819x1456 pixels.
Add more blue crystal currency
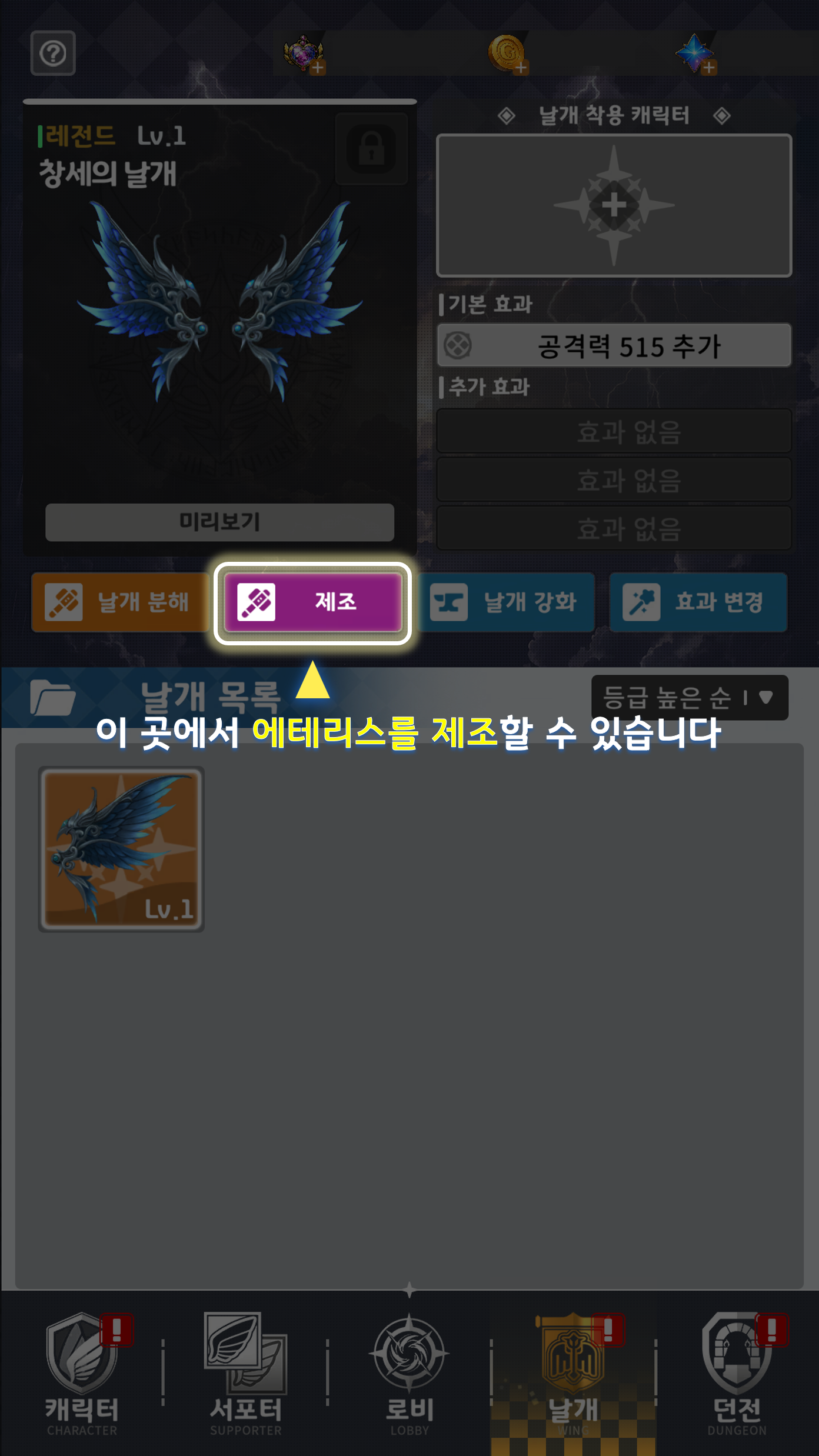coord(708,68)
